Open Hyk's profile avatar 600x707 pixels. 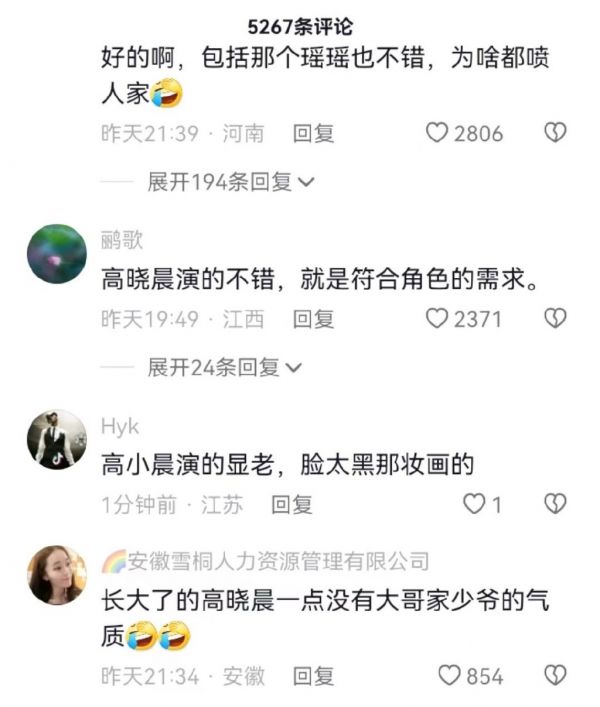pyautogui.click(x=56, y=439)
